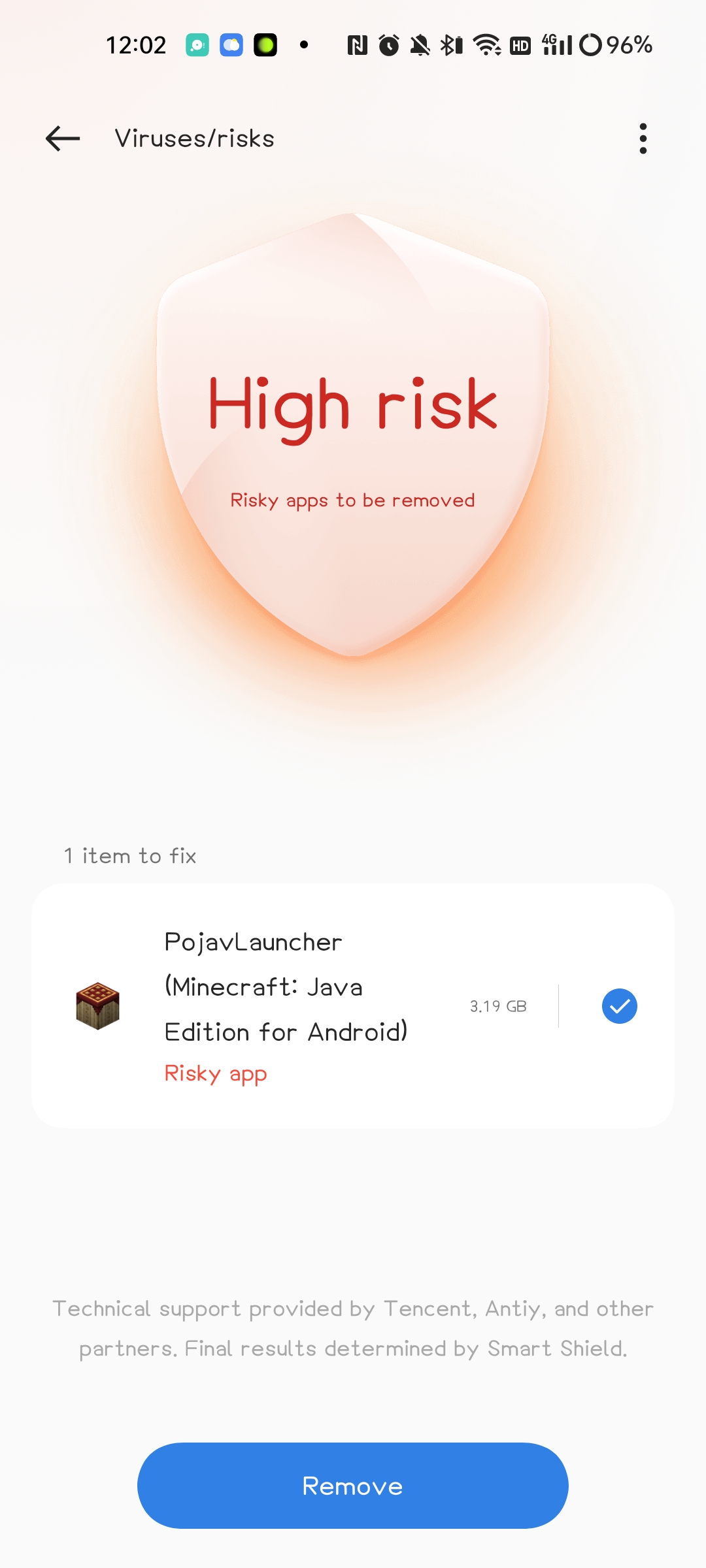This screenshot has width=706, height=1568.
Task: Open the Viruses/risks overflow menu
Action: click(643, 138)
